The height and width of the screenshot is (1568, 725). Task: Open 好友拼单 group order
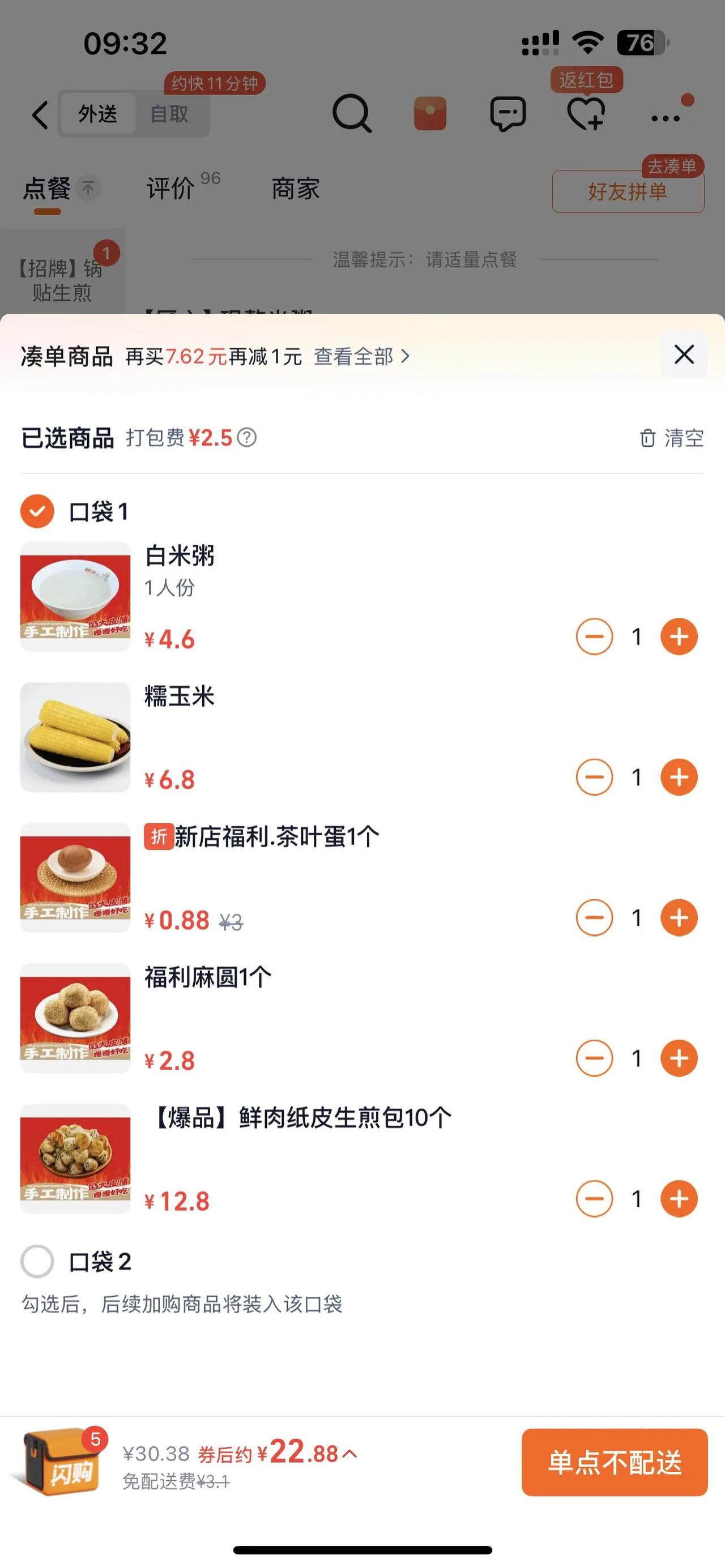click(628, 193)
